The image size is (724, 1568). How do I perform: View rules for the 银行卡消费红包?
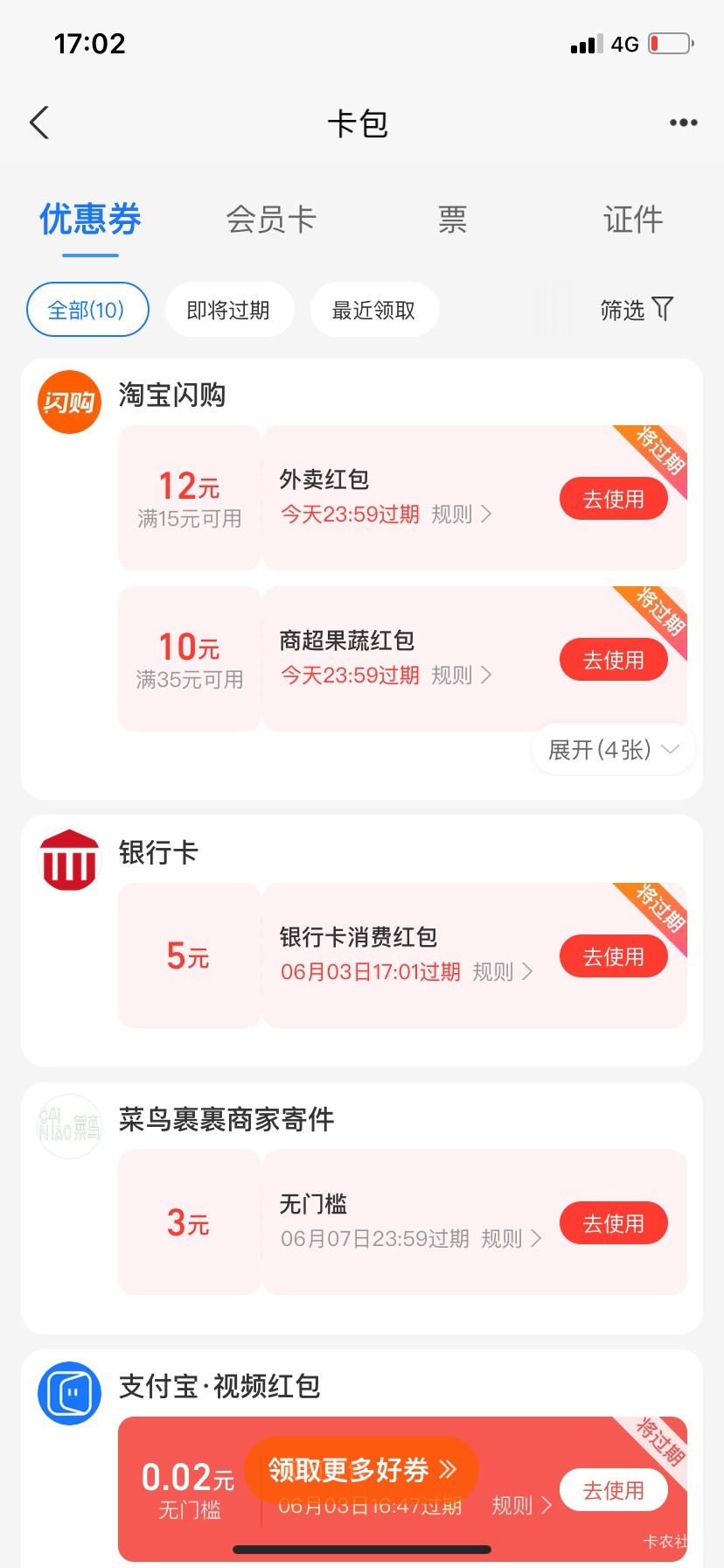(x=503, y=971)
